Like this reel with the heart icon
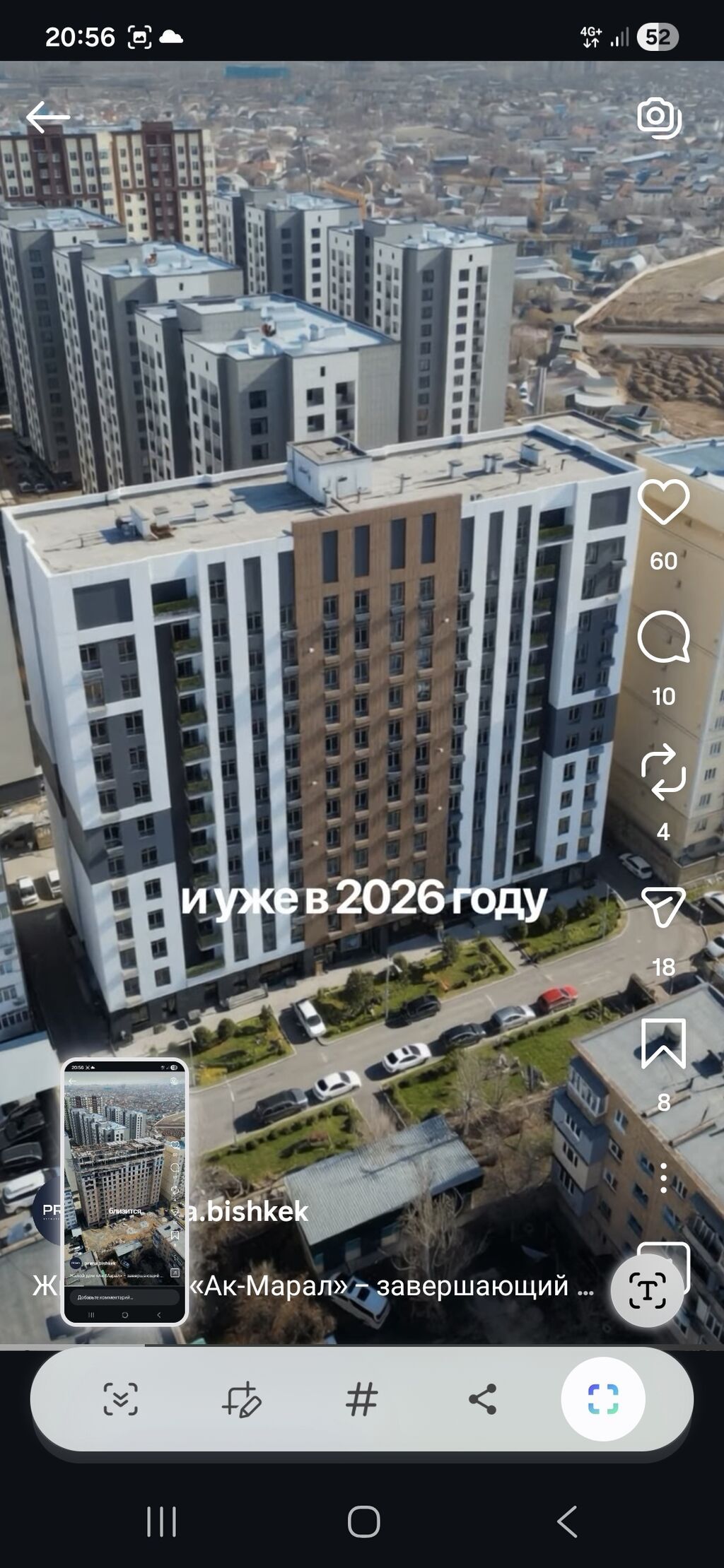 click(x=663, y=502)
